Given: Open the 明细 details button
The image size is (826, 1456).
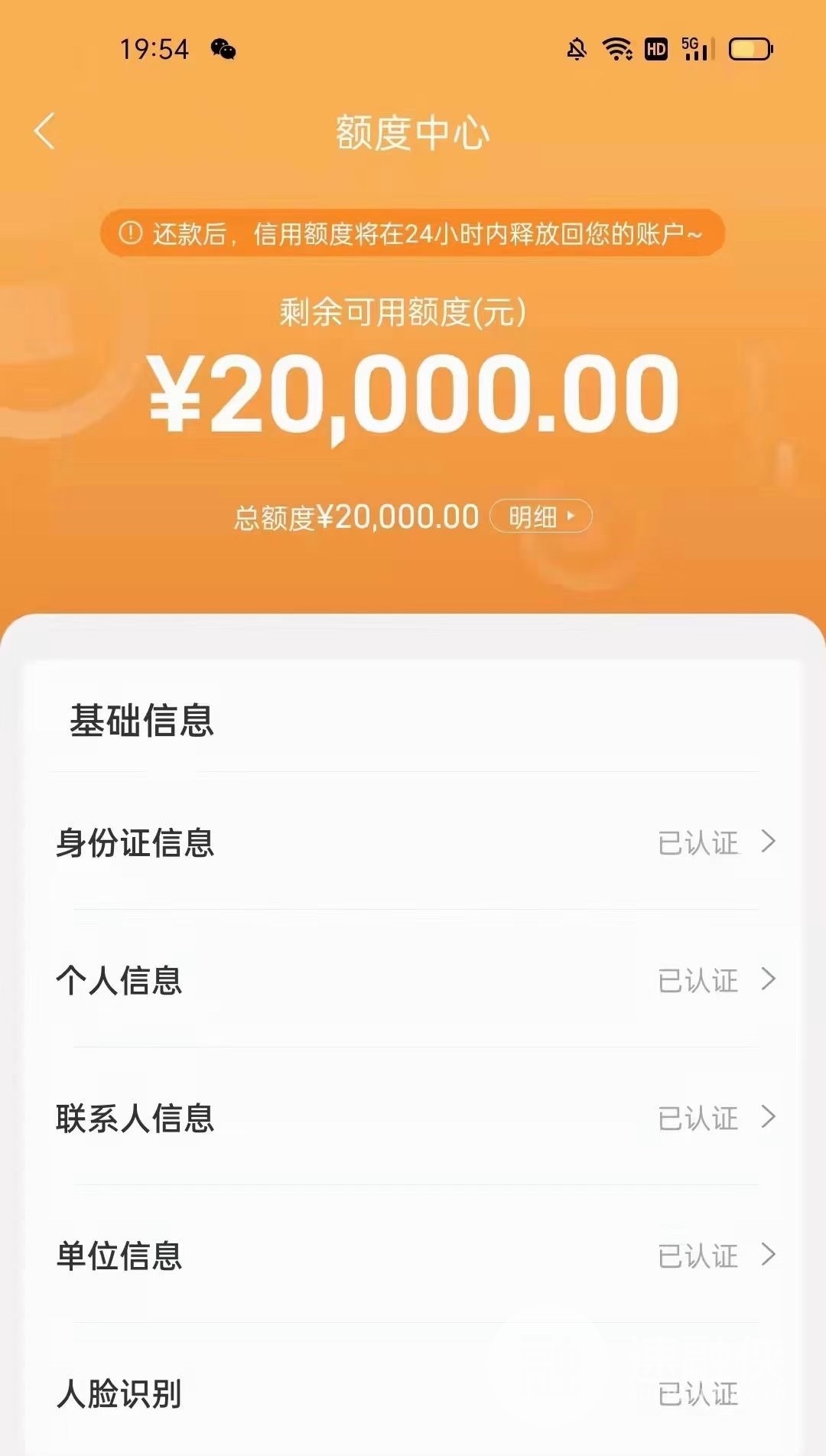Looking at the screenshot, I should tap(541, 516).
